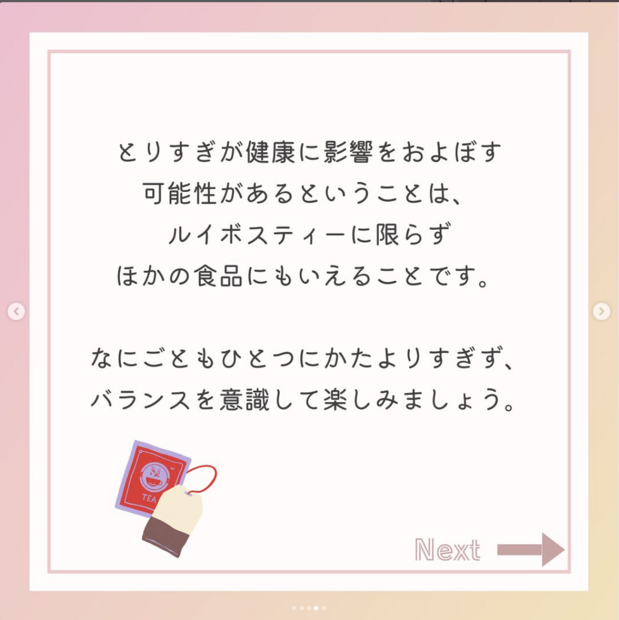The width and height of the screenshot is (619, 620).
Task: Advance to the next carousel slide
Action: tap(601, 312)
